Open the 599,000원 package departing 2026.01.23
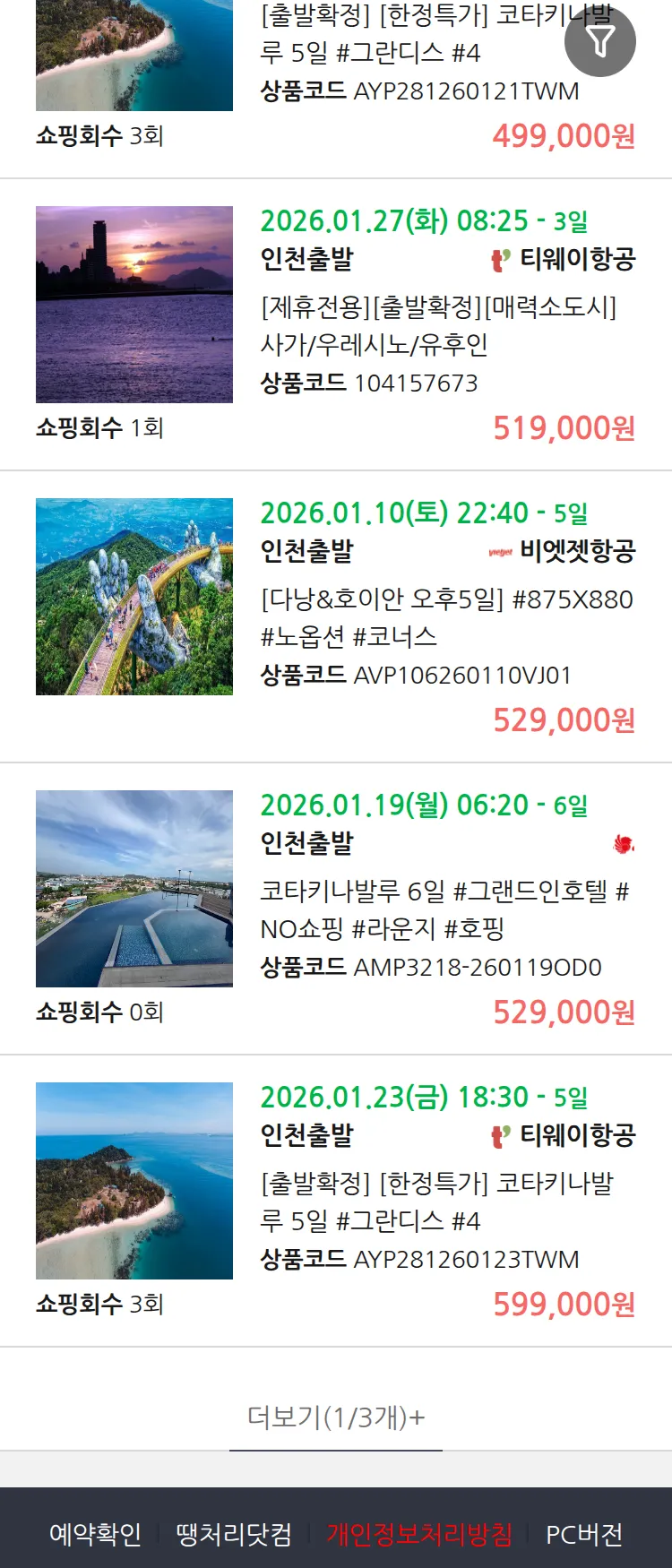Screen dimensions: 672x1568 [x=436, y=1202]
